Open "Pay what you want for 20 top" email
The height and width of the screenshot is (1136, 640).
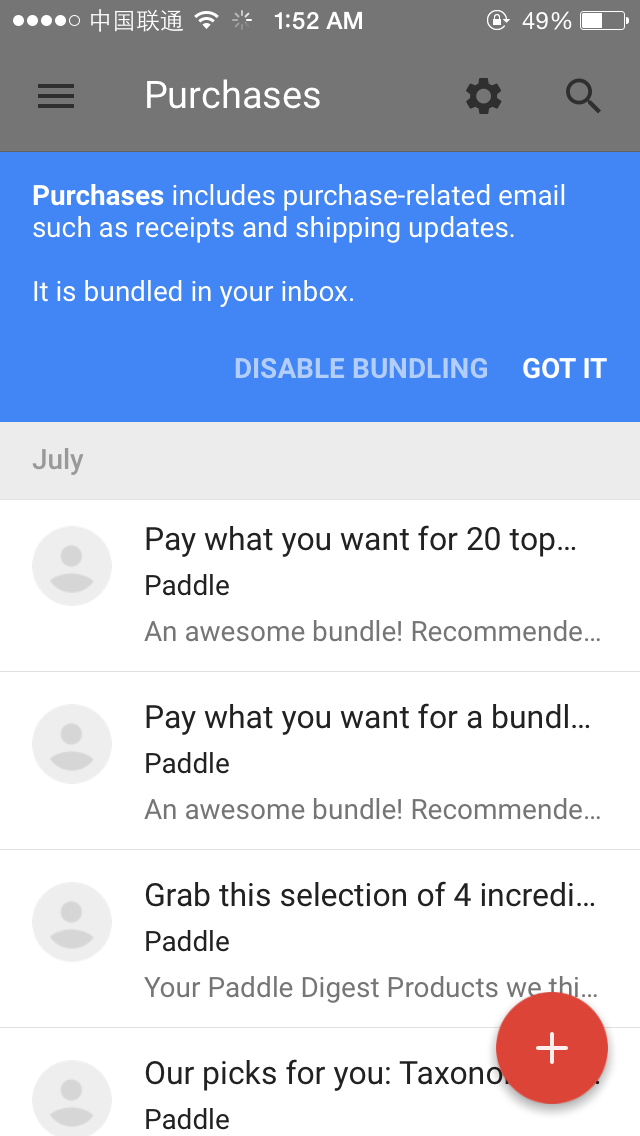pyautogui.click(x=320, y=585)
